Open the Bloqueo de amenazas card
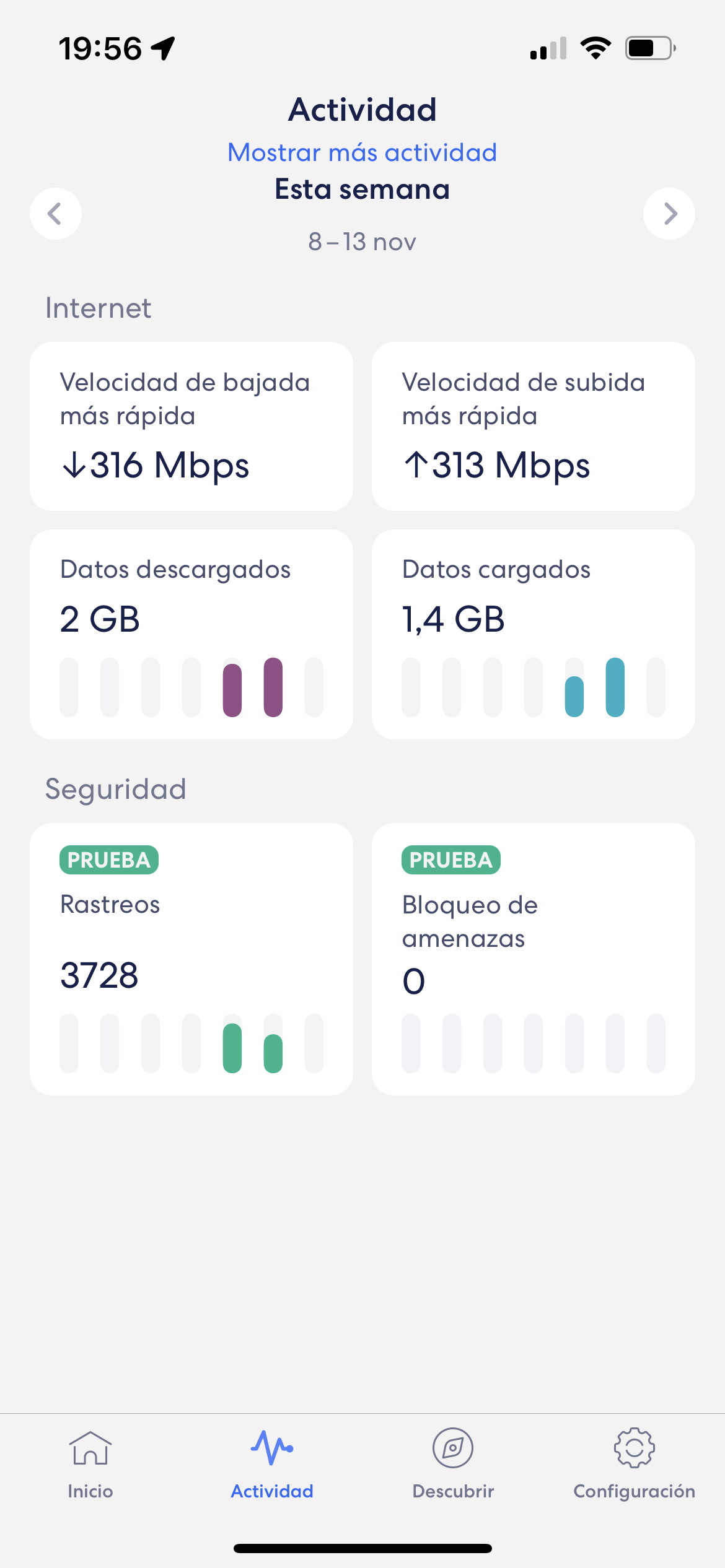This screenshot has height=1568, width=725. (x=534, y=959)
